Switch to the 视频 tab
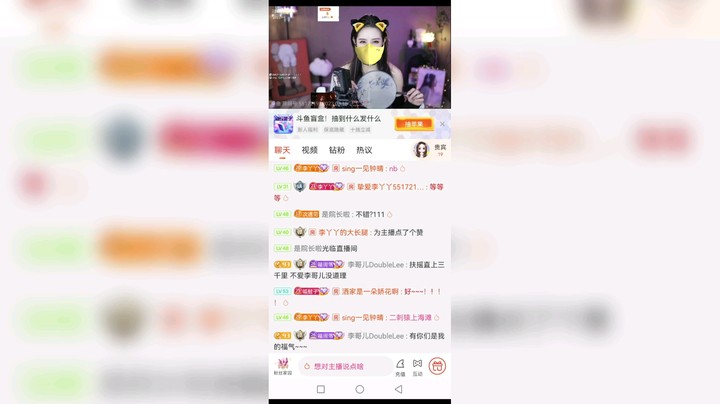The image size is (720, 404). (310, 150)
